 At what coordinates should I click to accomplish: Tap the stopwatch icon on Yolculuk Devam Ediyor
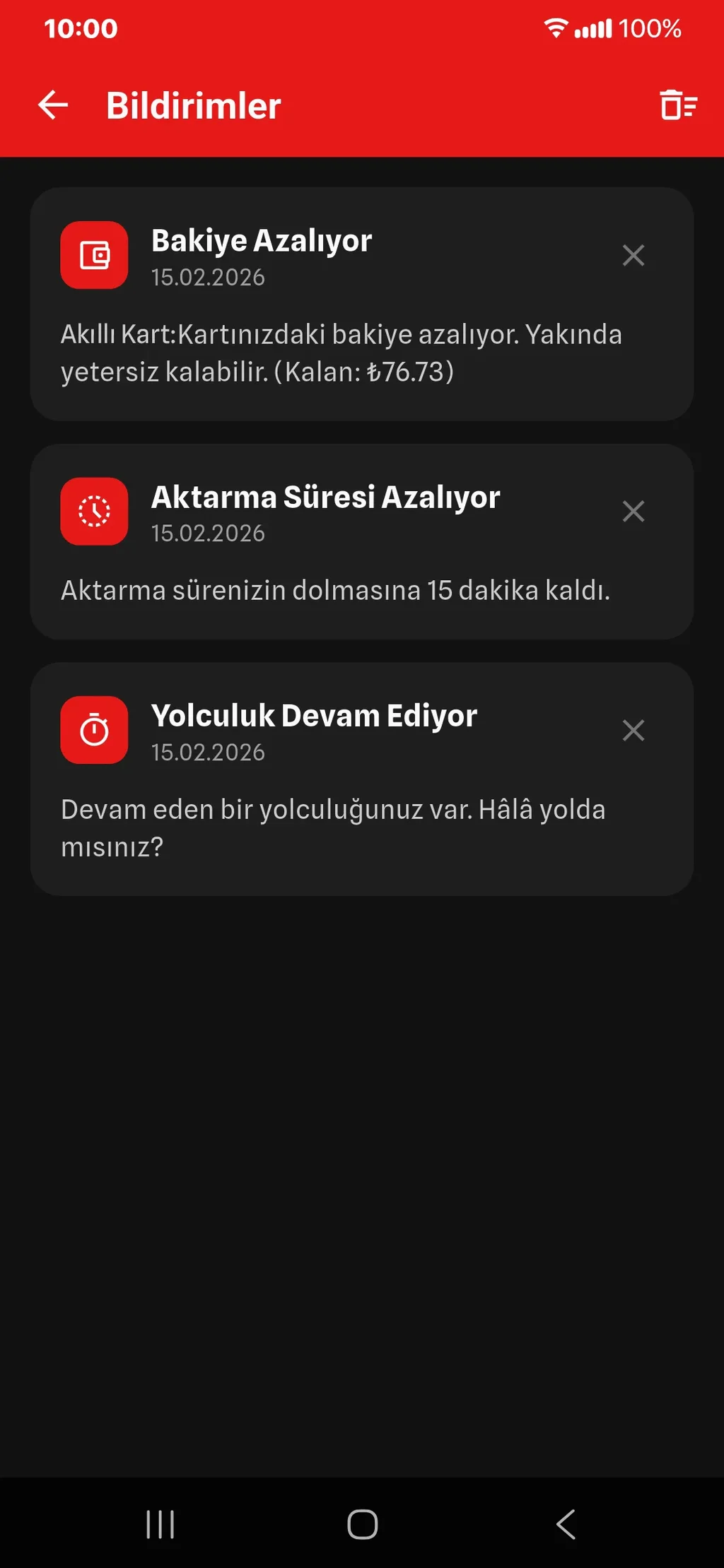tap(93, 730)
